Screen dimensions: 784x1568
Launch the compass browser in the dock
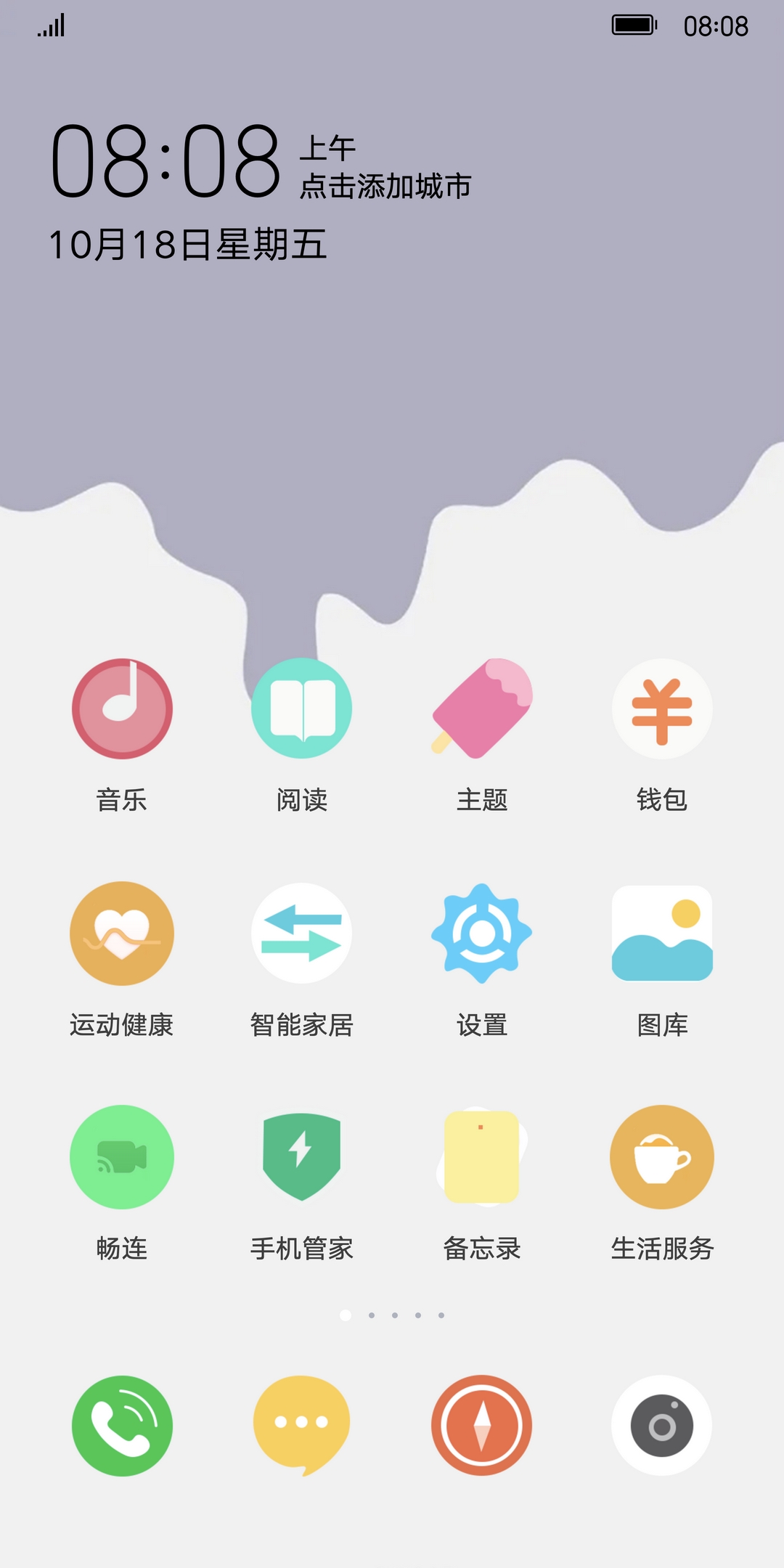pyautogui.click(x=482, y=1426)
